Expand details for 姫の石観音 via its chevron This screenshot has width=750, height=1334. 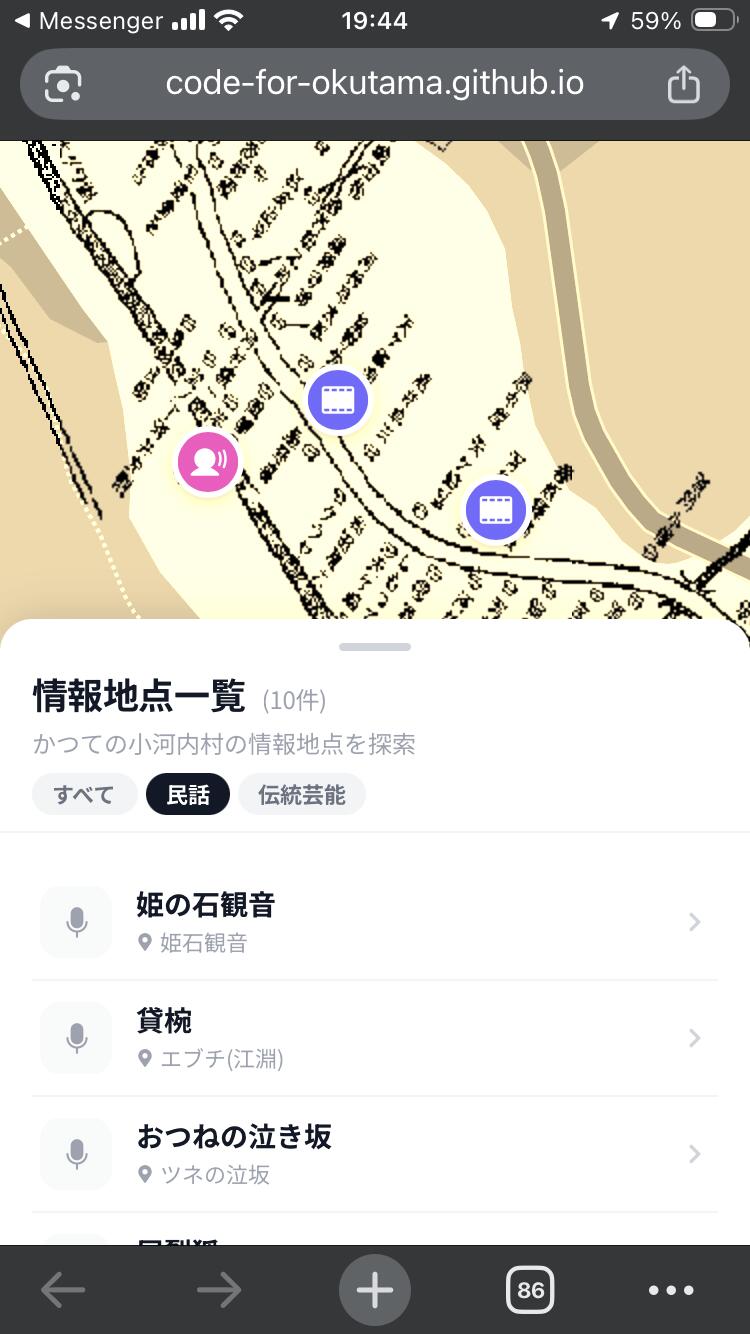[x=694, y=921]
